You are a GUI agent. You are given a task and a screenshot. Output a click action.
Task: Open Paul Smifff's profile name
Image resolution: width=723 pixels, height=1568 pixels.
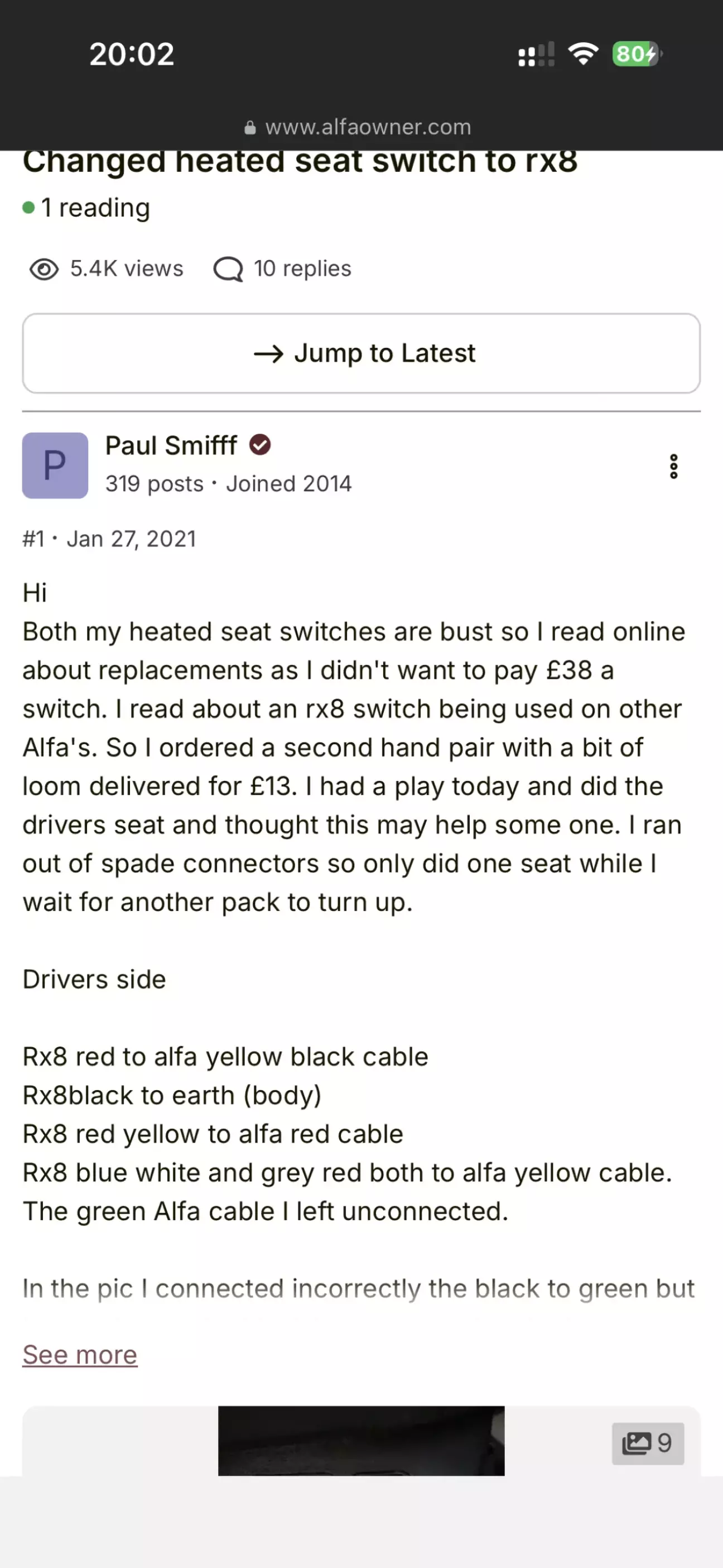171,445
